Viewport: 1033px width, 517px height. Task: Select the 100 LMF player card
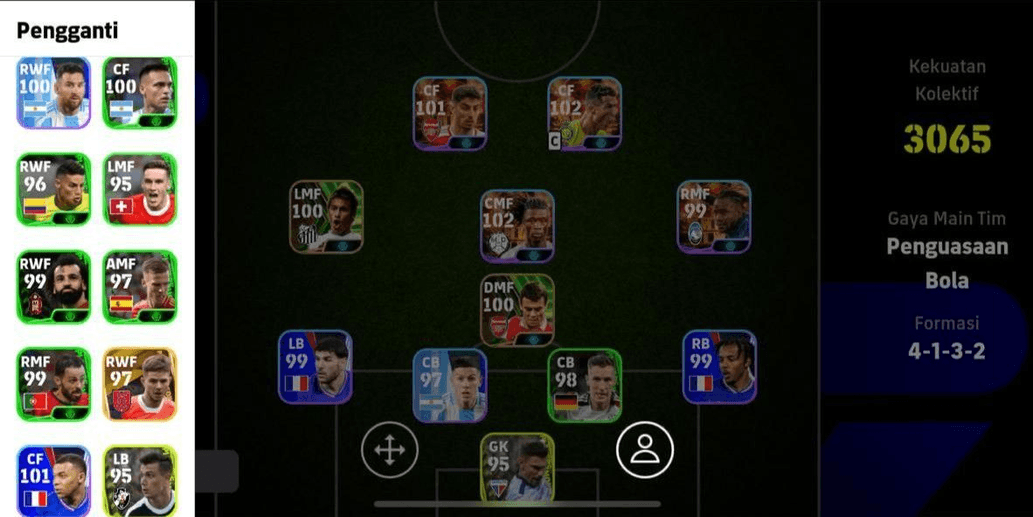[x=326, y=217]
